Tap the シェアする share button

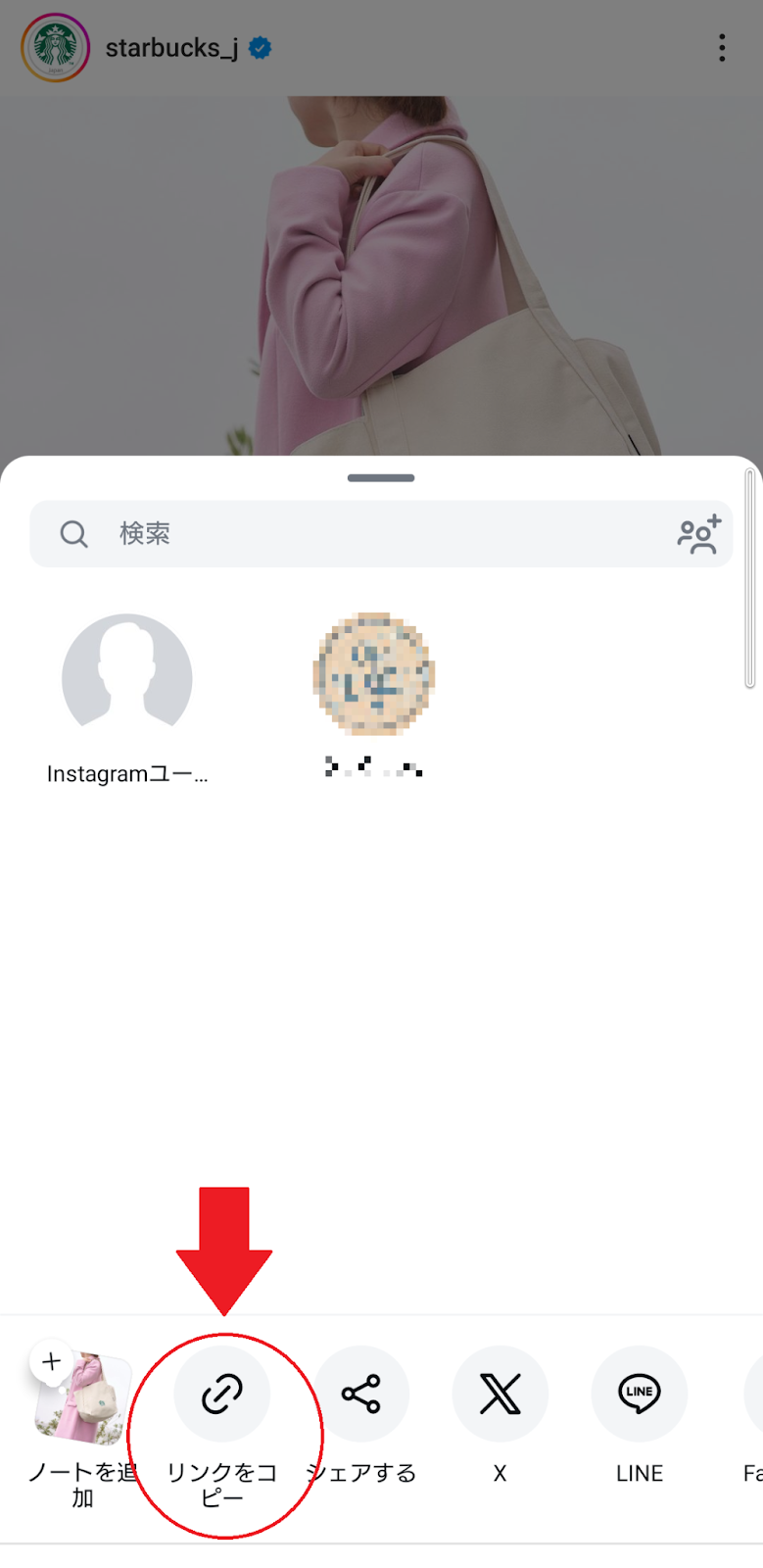coord(360,1394)
